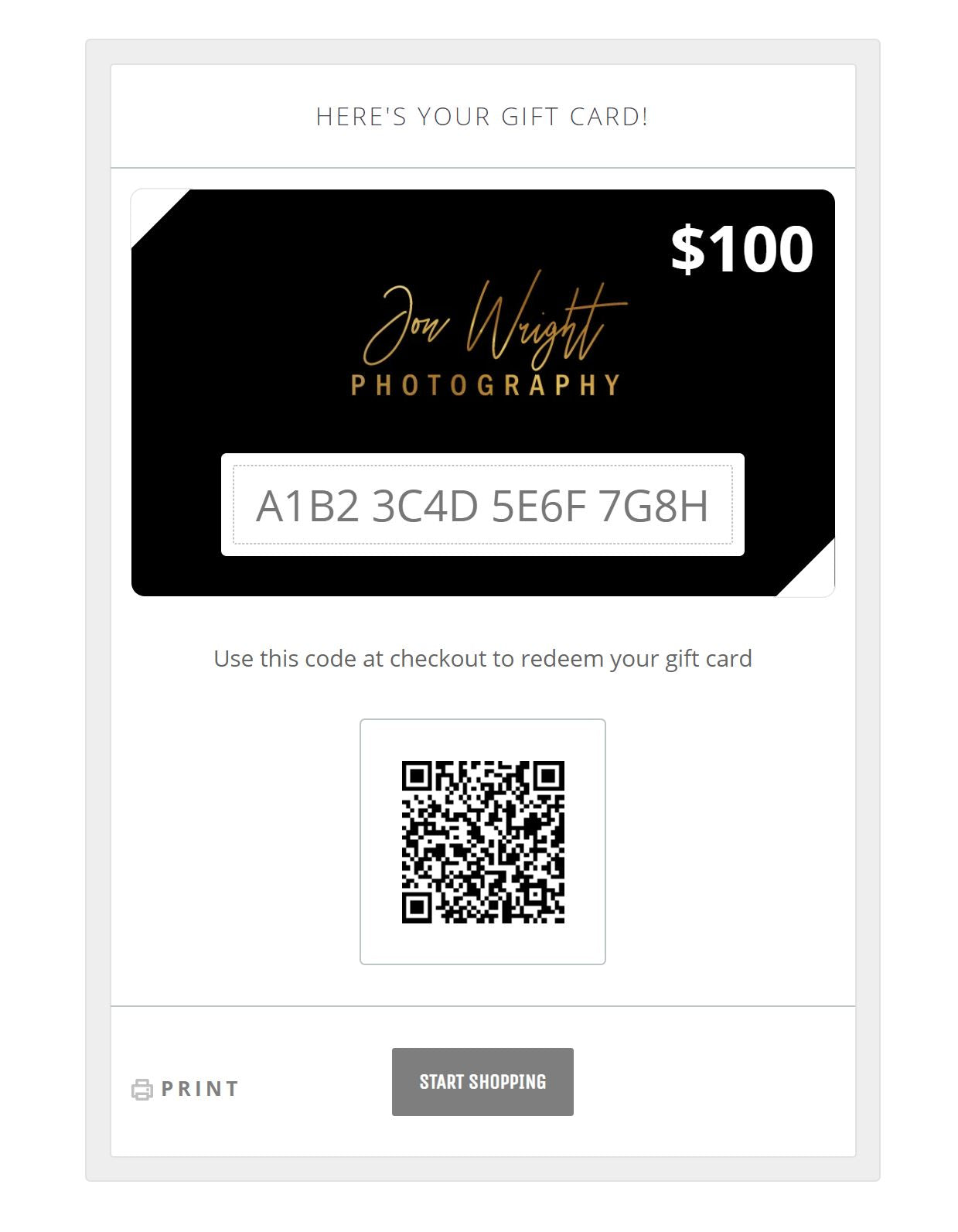Screen dimensions: 958x1232
Task: Tap the Start Shopping button
Action: [x=482, y=1081]
